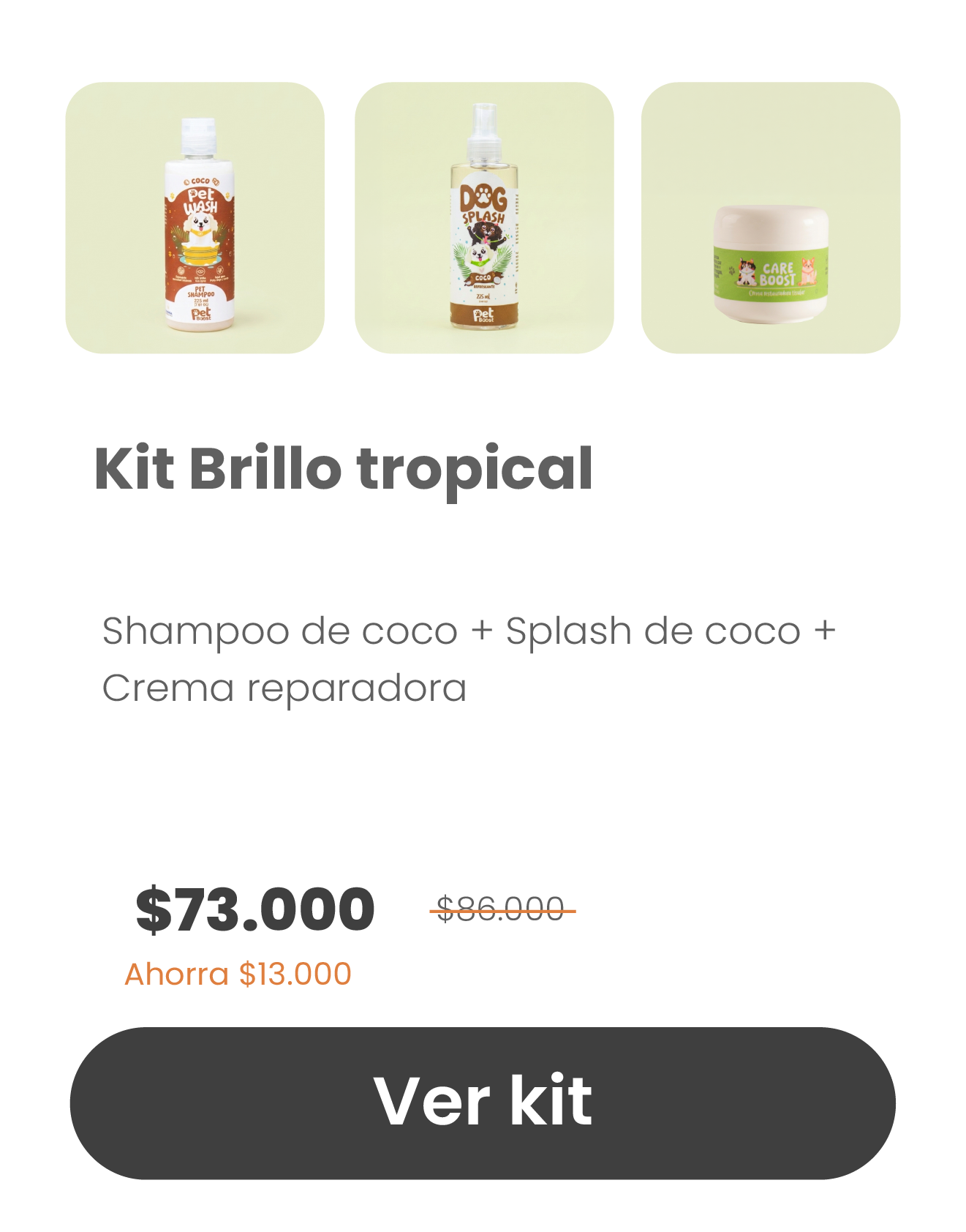View the Dog Splash coco spray image
966x1232 pixels.
tap(484, 218)
